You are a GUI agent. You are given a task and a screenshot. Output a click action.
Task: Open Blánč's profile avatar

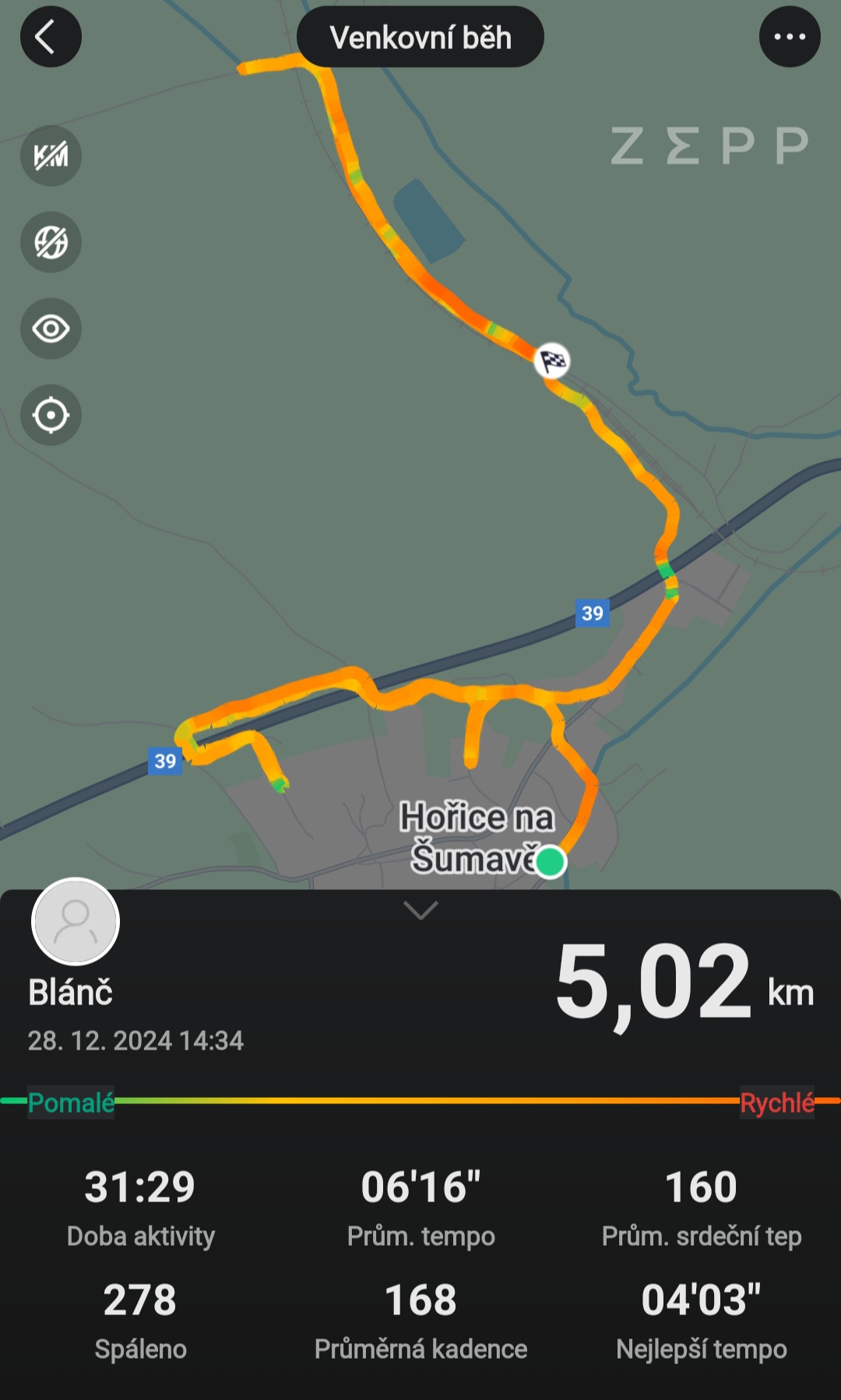[x=76, y=922]
